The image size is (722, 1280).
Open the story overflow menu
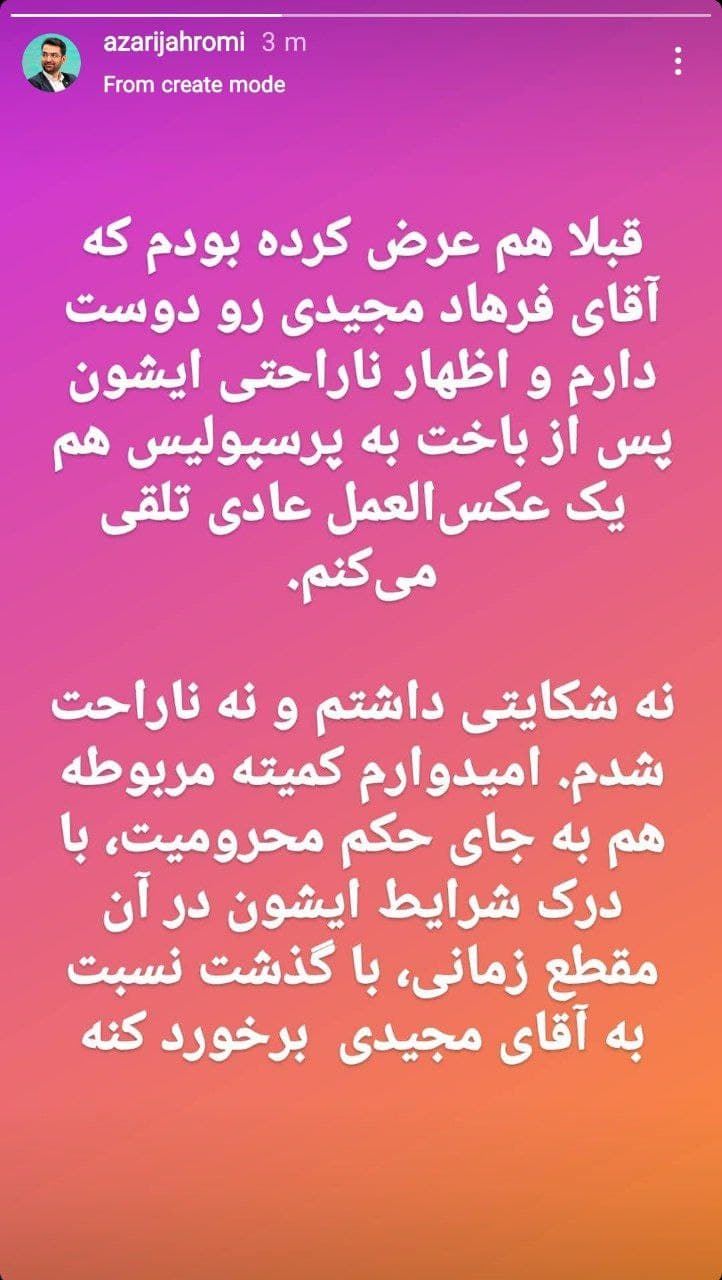(x=679, y=62)
